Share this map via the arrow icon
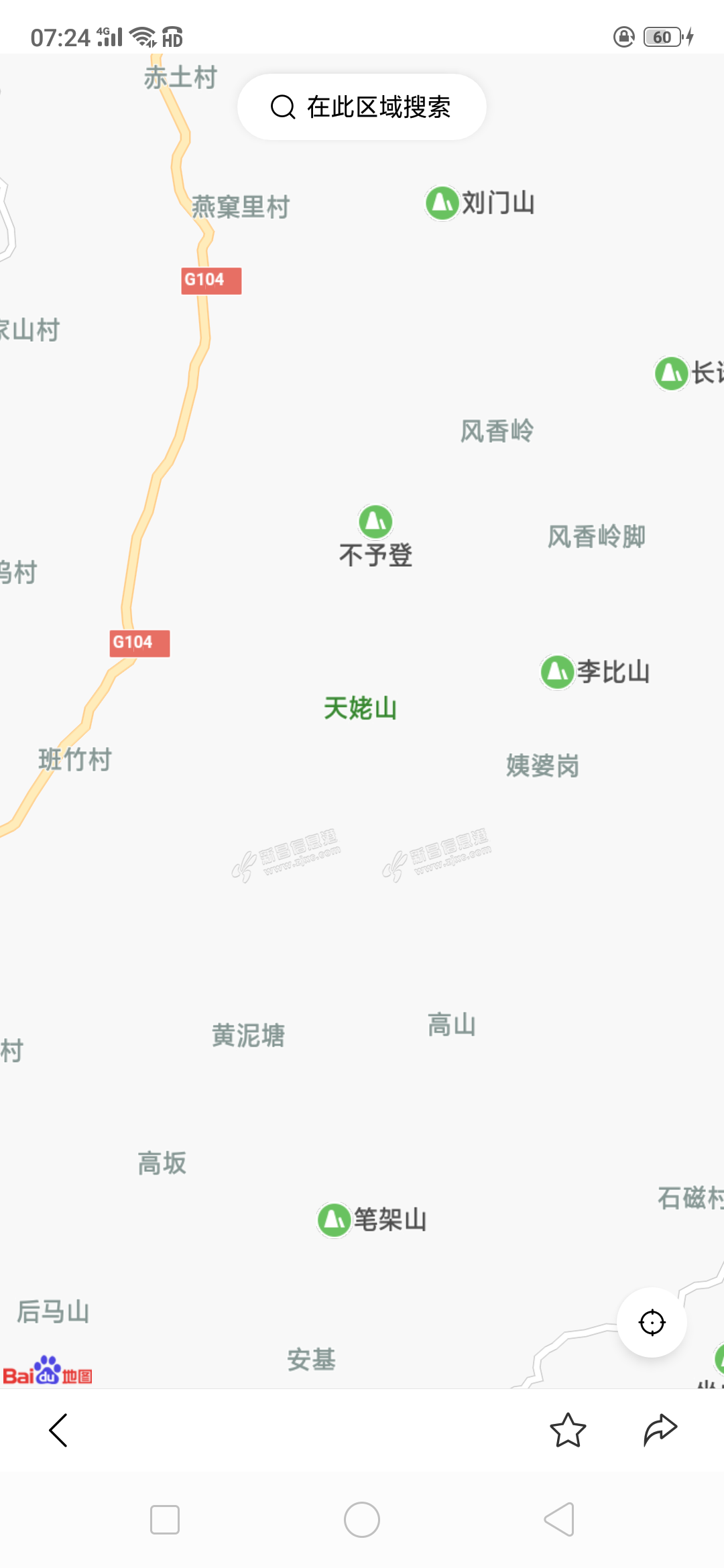 click(660, 1430)
